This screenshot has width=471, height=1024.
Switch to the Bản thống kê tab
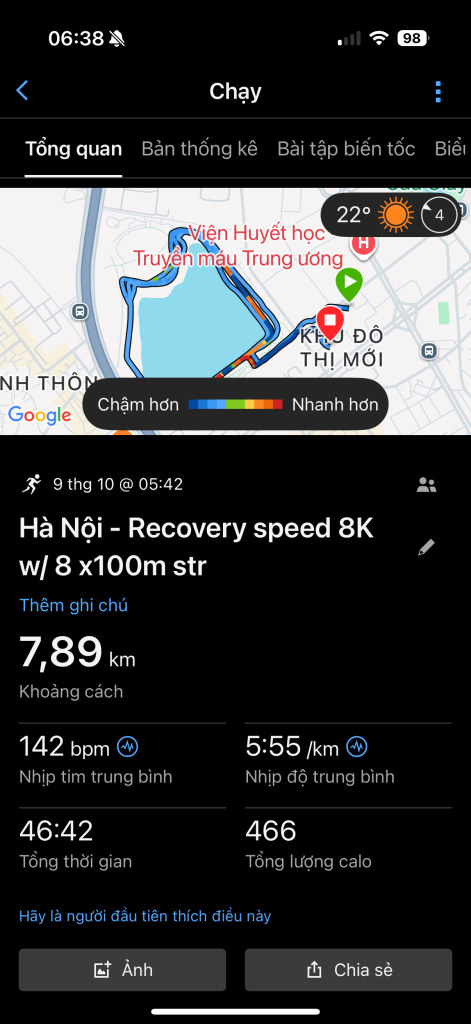[x=199, y=149]
